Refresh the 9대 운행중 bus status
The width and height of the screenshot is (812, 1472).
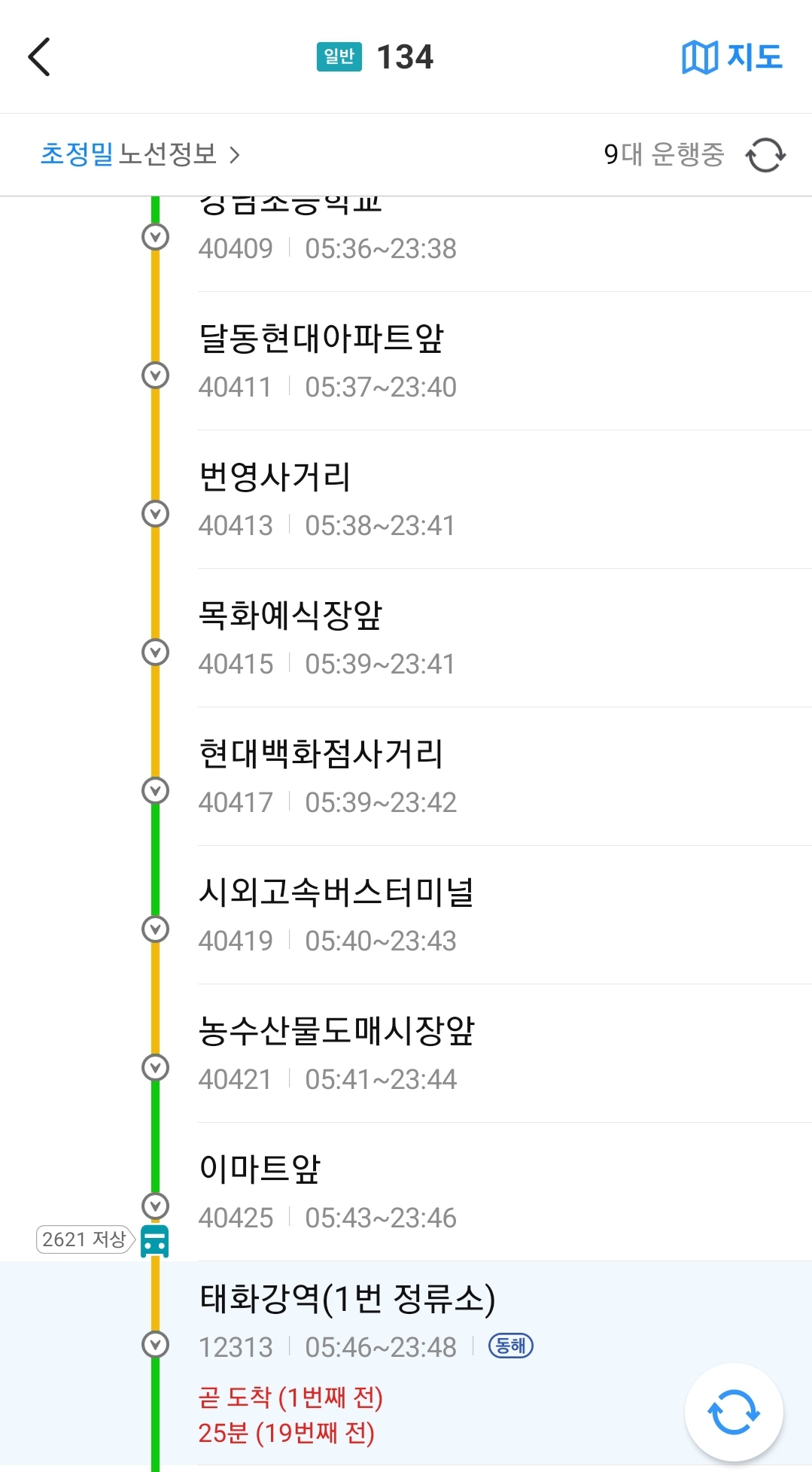tap(765, 155)
